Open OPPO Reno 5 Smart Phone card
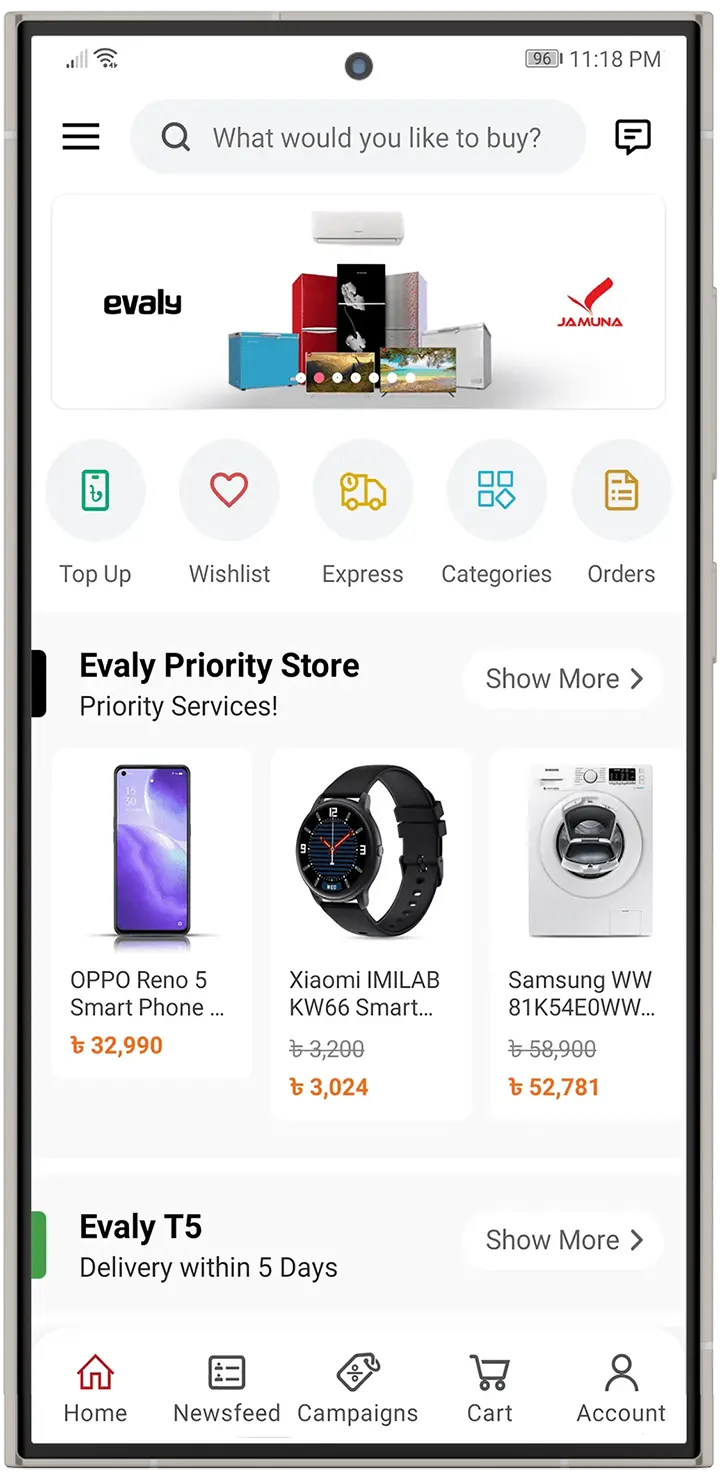 tap(152, 912)
